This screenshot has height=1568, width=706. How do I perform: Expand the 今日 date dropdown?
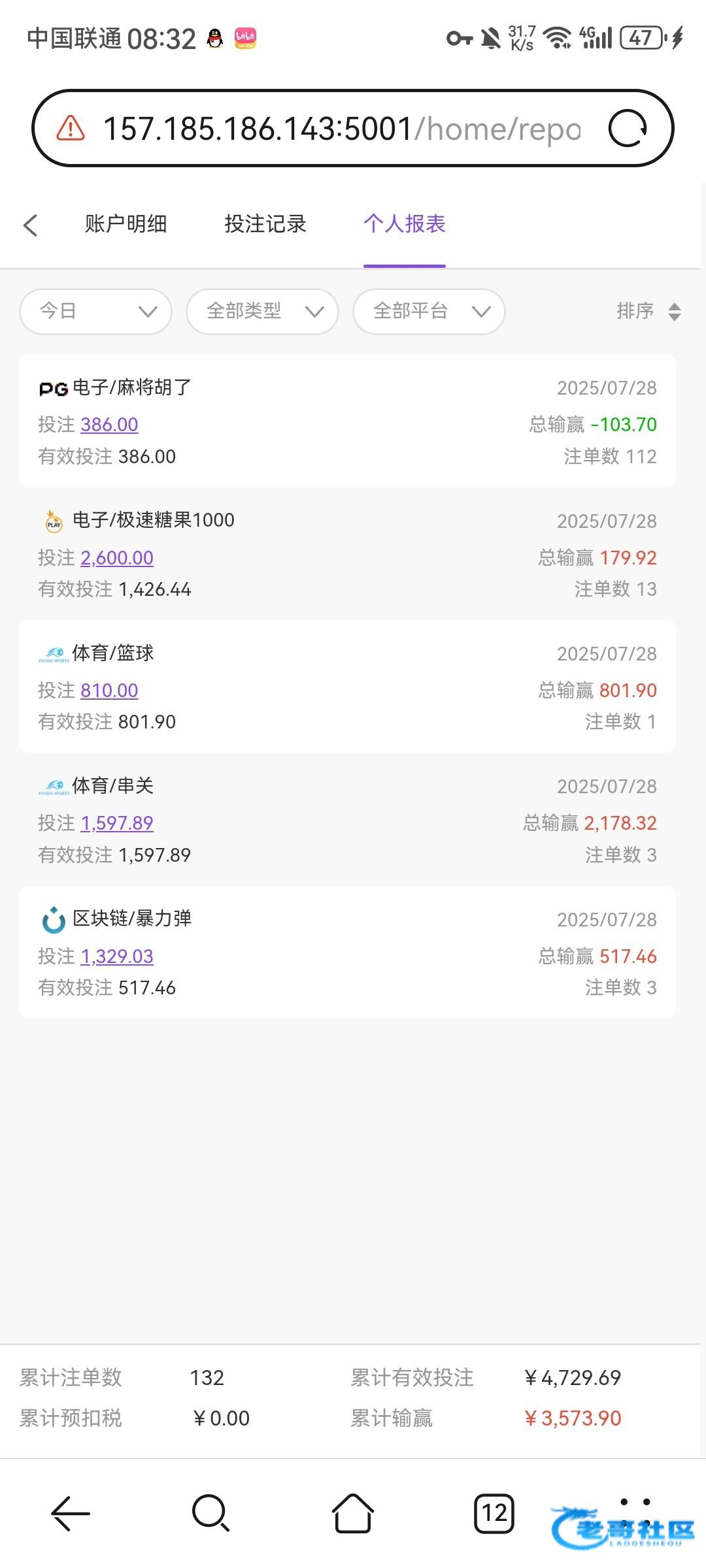[96, 311]
